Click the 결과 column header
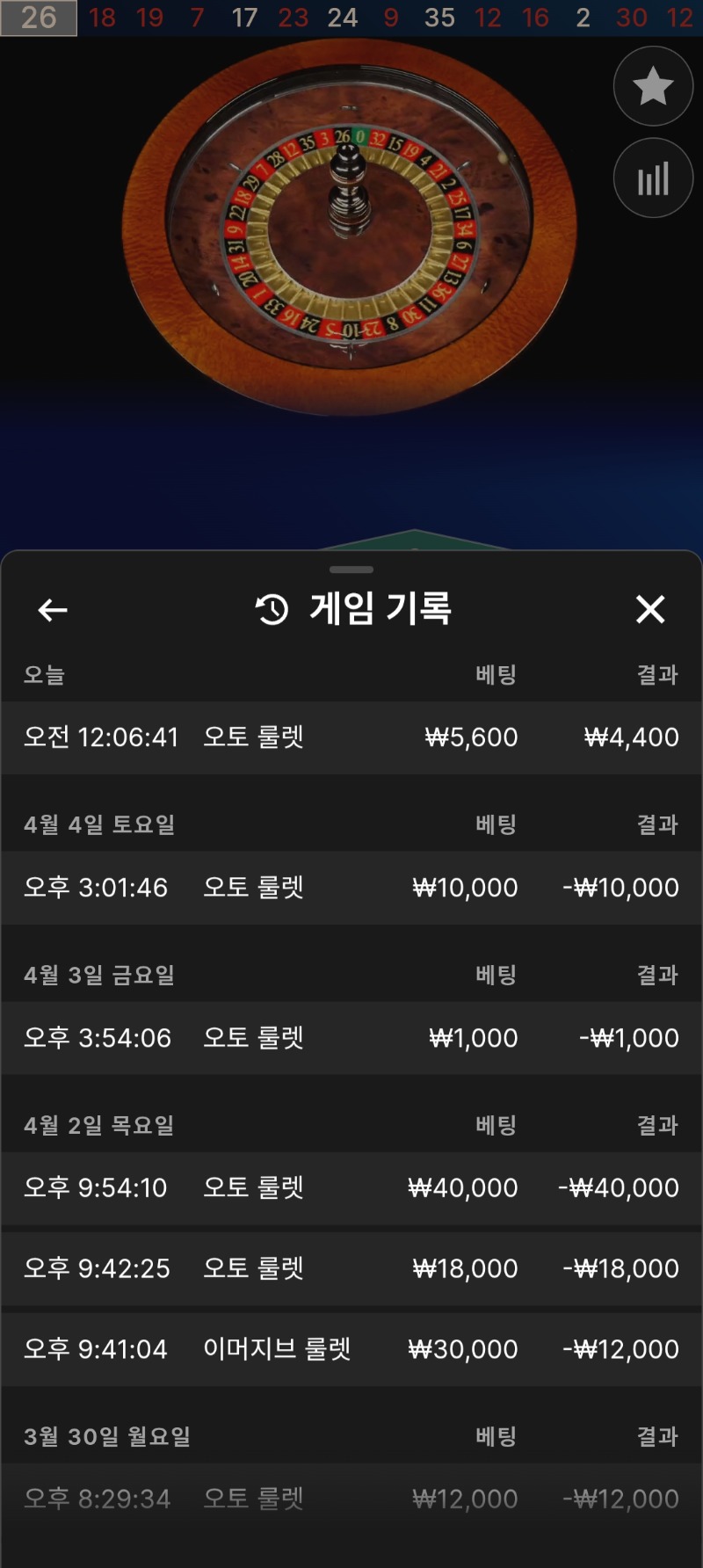This screenshot has width=703, height=1568. (x=657, y=675)
